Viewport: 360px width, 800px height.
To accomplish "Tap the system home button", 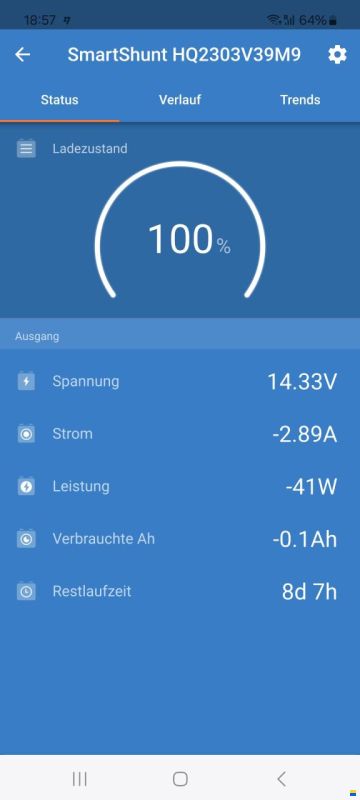I will click(x=180, y=779).
